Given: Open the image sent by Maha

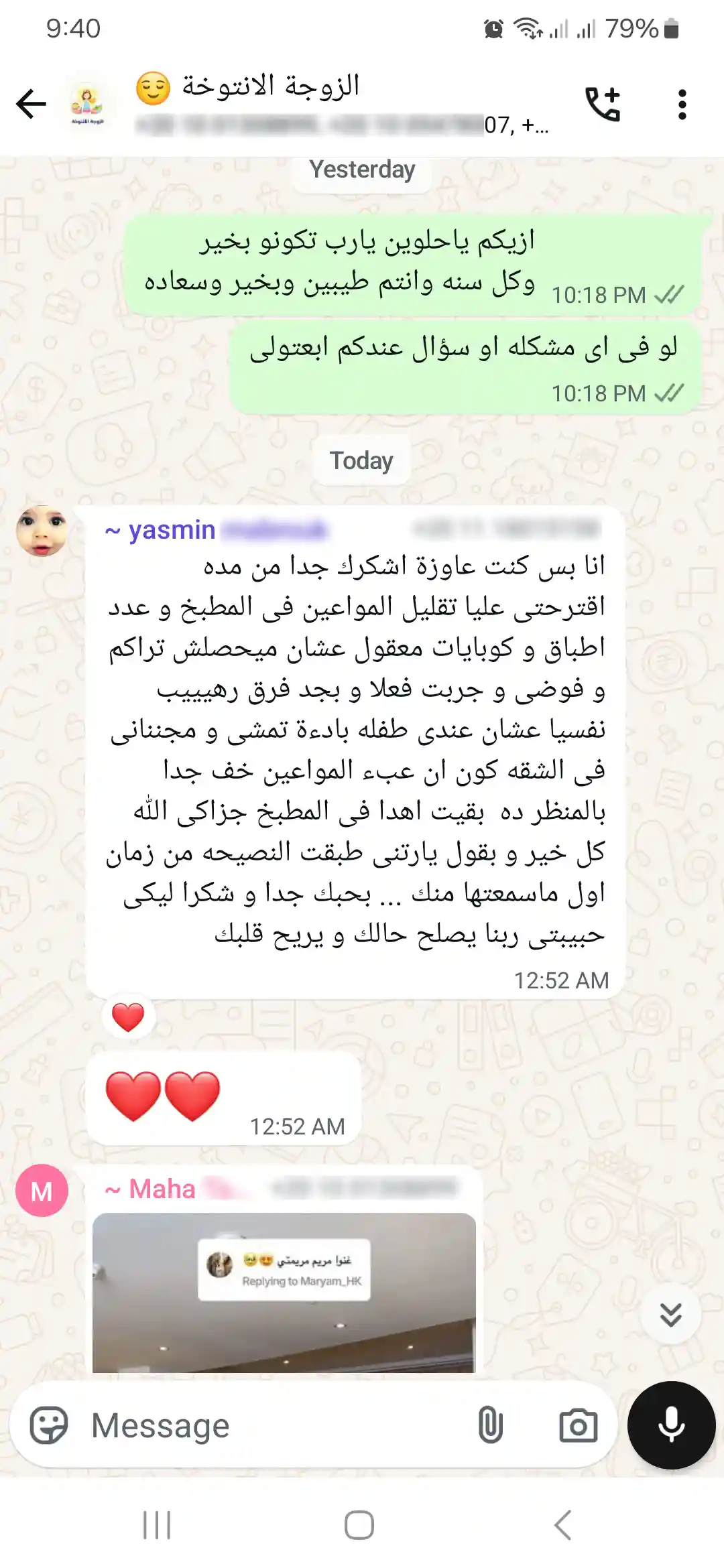Looking at the screenshot, I should pos(284,1293).
